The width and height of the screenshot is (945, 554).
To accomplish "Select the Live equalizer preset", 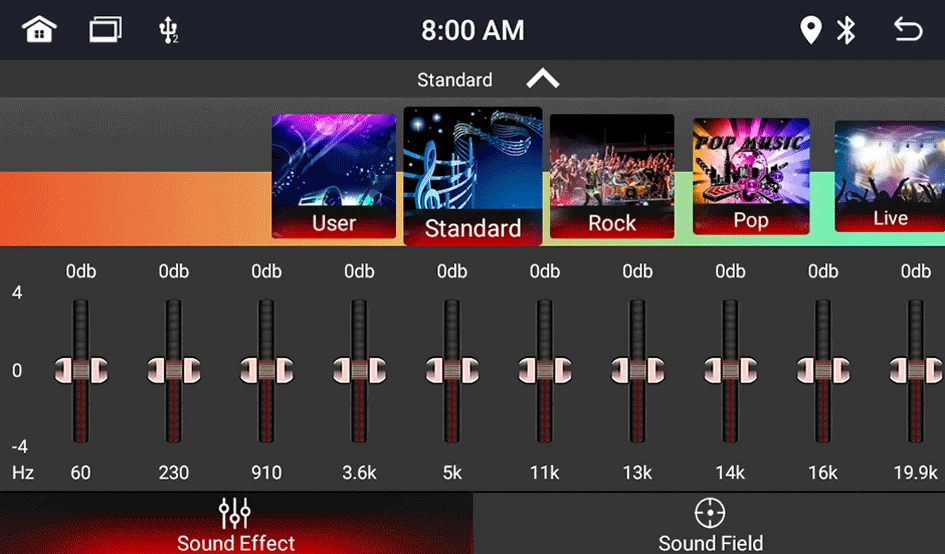I will tap(889, 176).
